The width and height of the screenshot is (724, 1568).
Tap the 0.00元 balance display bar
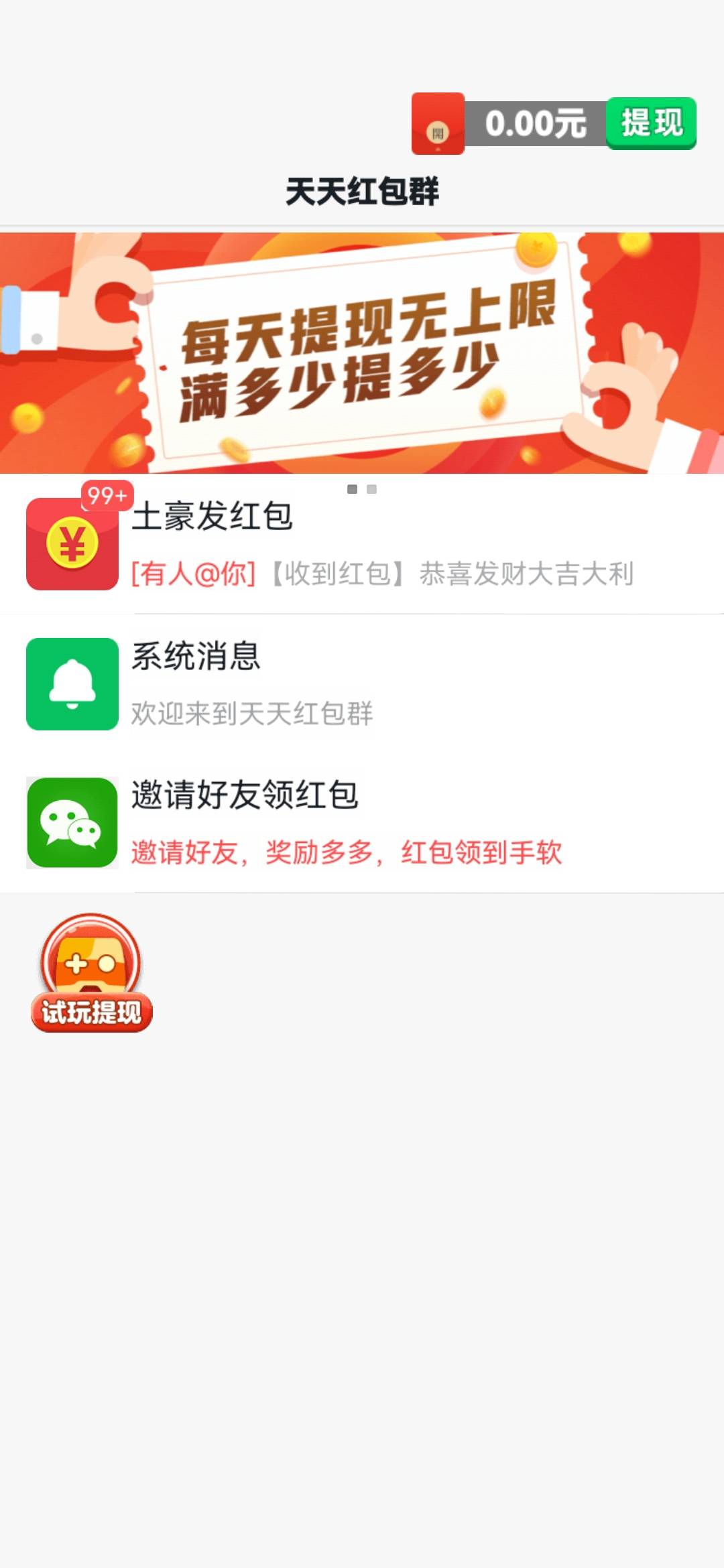point(533,124)
